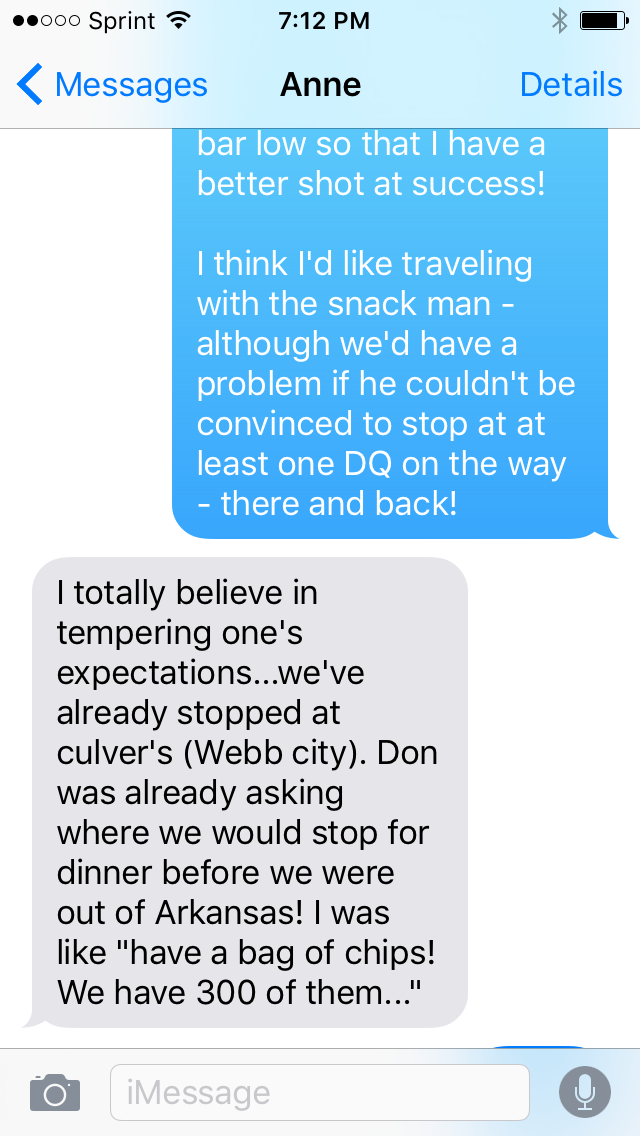Open Details for the Anne conversation

pyautogui.click(x=571, y=85)
